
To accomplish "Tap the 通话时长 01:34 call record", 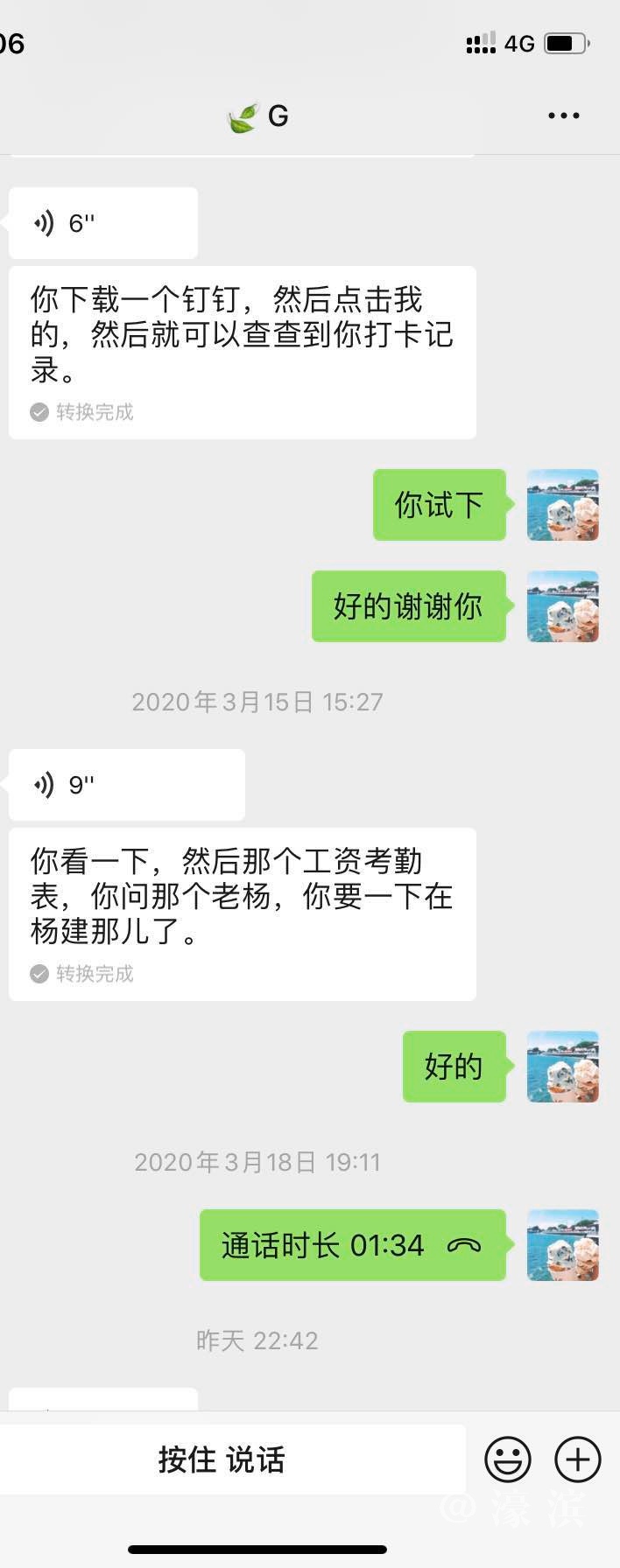I will 352,1245.
